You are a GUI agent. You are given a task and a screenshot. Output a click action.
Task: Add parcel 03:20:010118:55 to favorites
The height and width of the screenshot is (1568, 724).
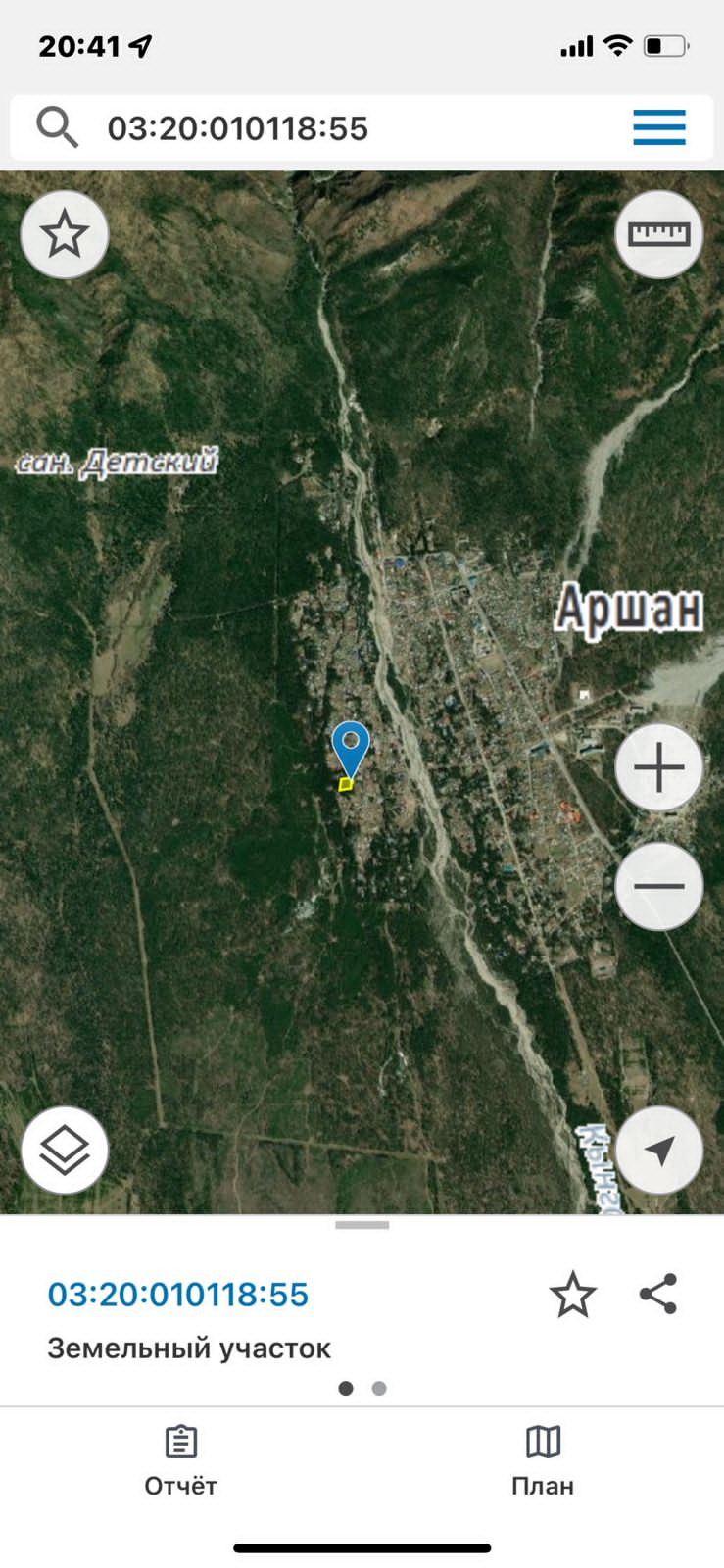pos(572,1295)
